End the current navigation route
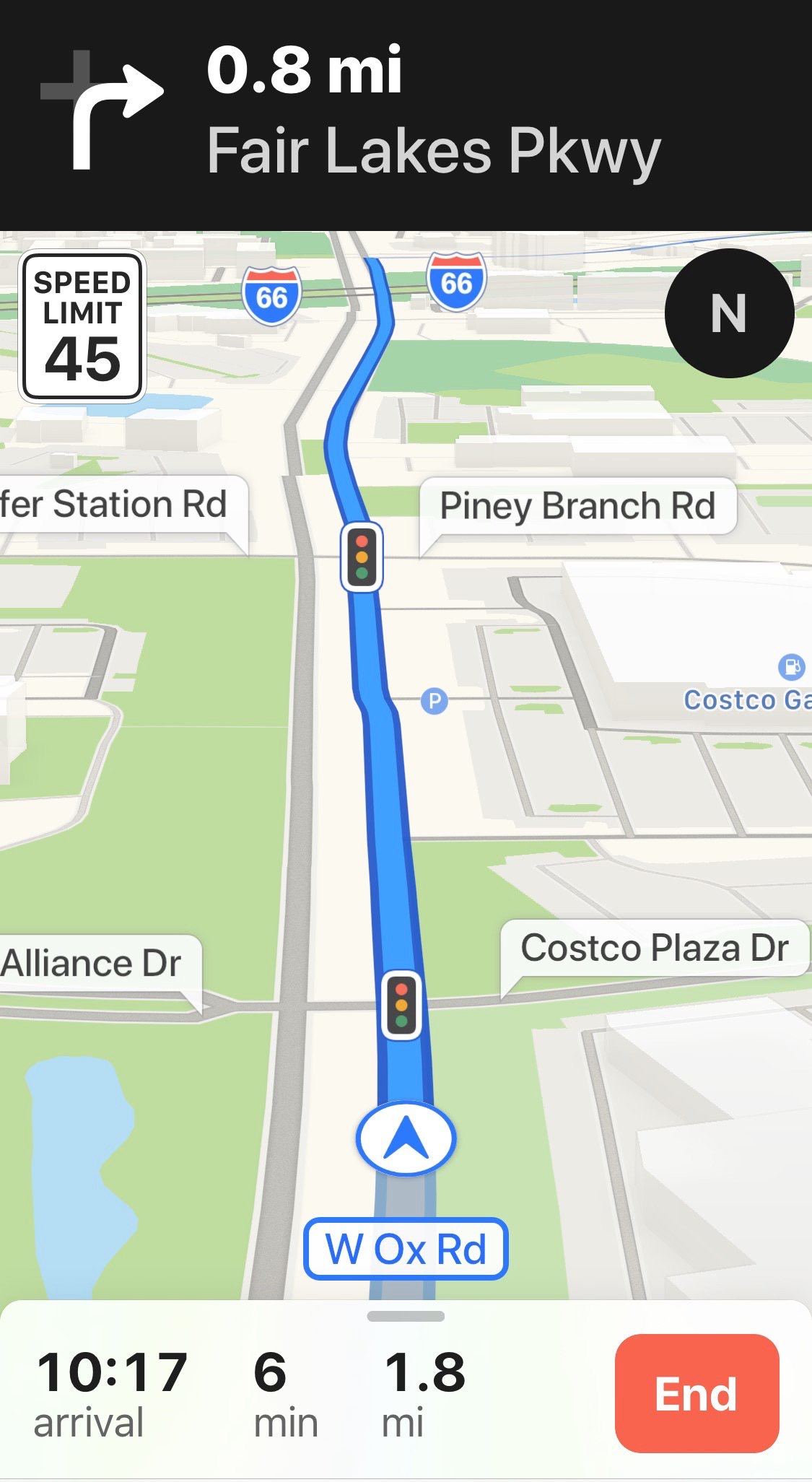The width and height of the screenshot is (812, 1482). click(x=697, y=1392)
